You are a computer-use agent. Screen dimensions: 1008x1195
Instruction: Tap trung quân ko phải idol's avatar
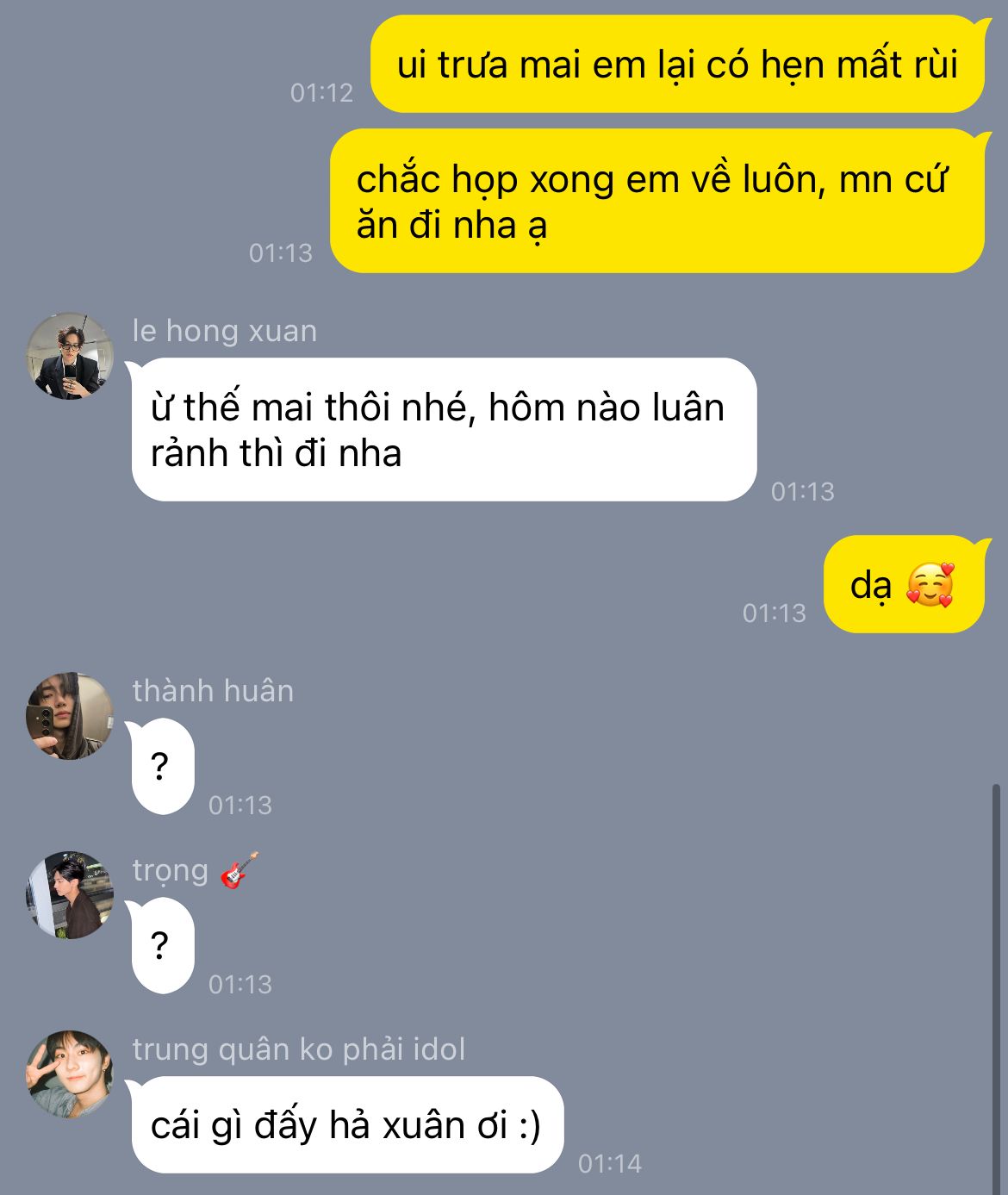point(70,1074)
